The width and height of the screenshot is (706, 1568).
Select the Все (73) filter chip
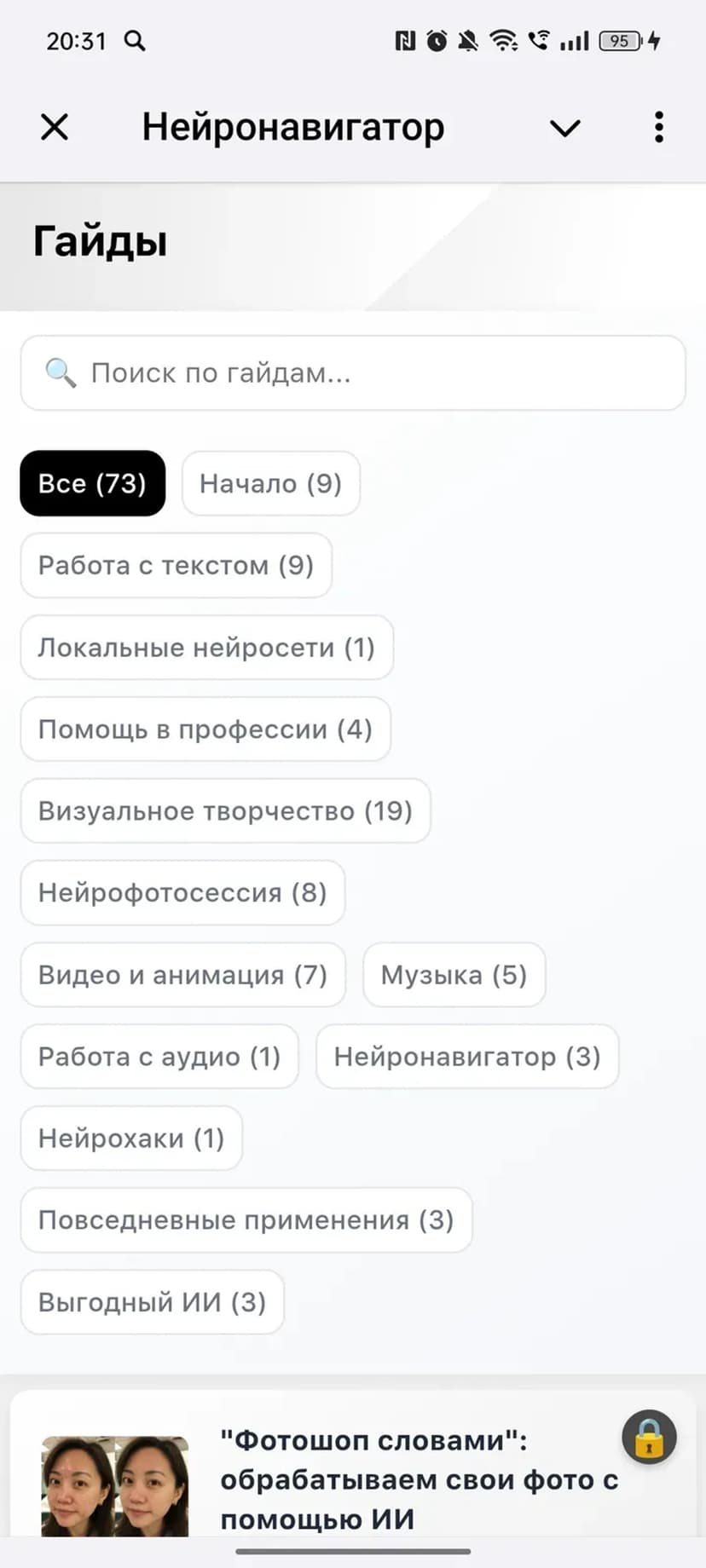(92, 483)
